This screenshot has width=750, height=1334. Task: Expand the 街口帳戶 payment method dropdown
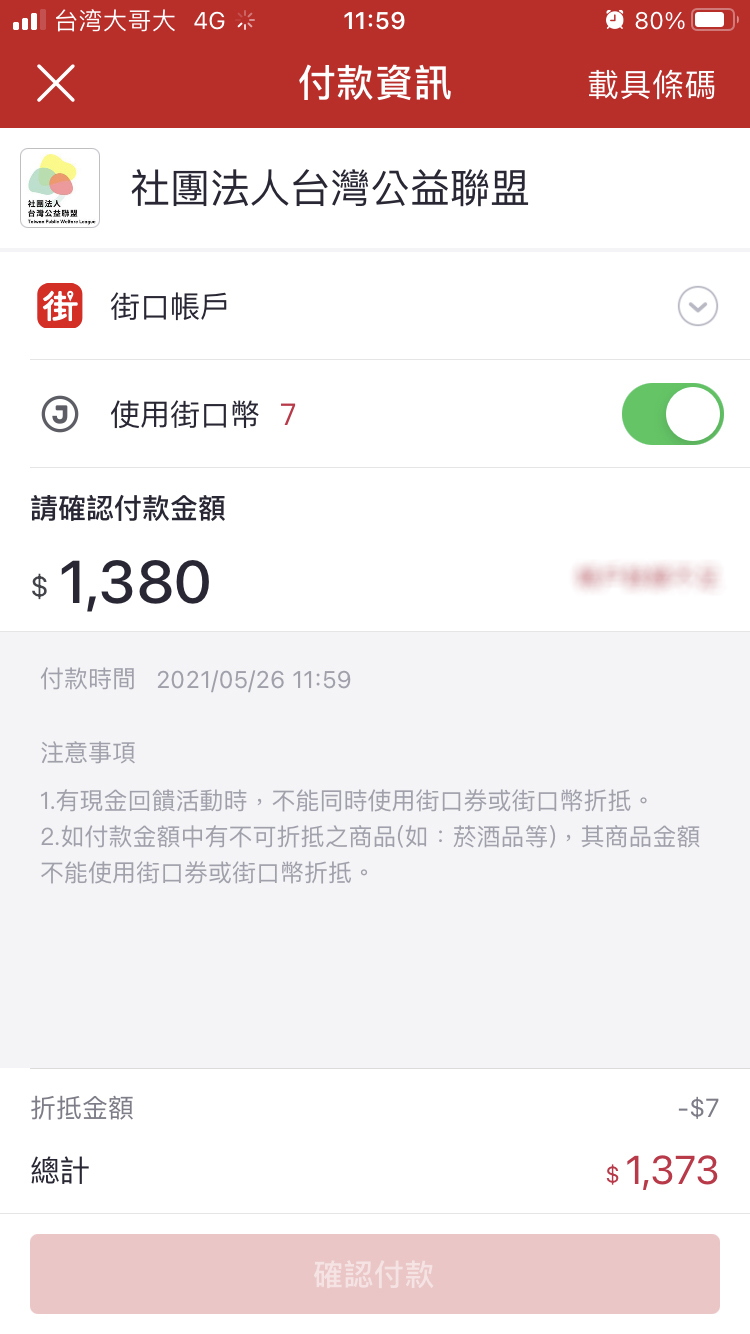[697, 306]
